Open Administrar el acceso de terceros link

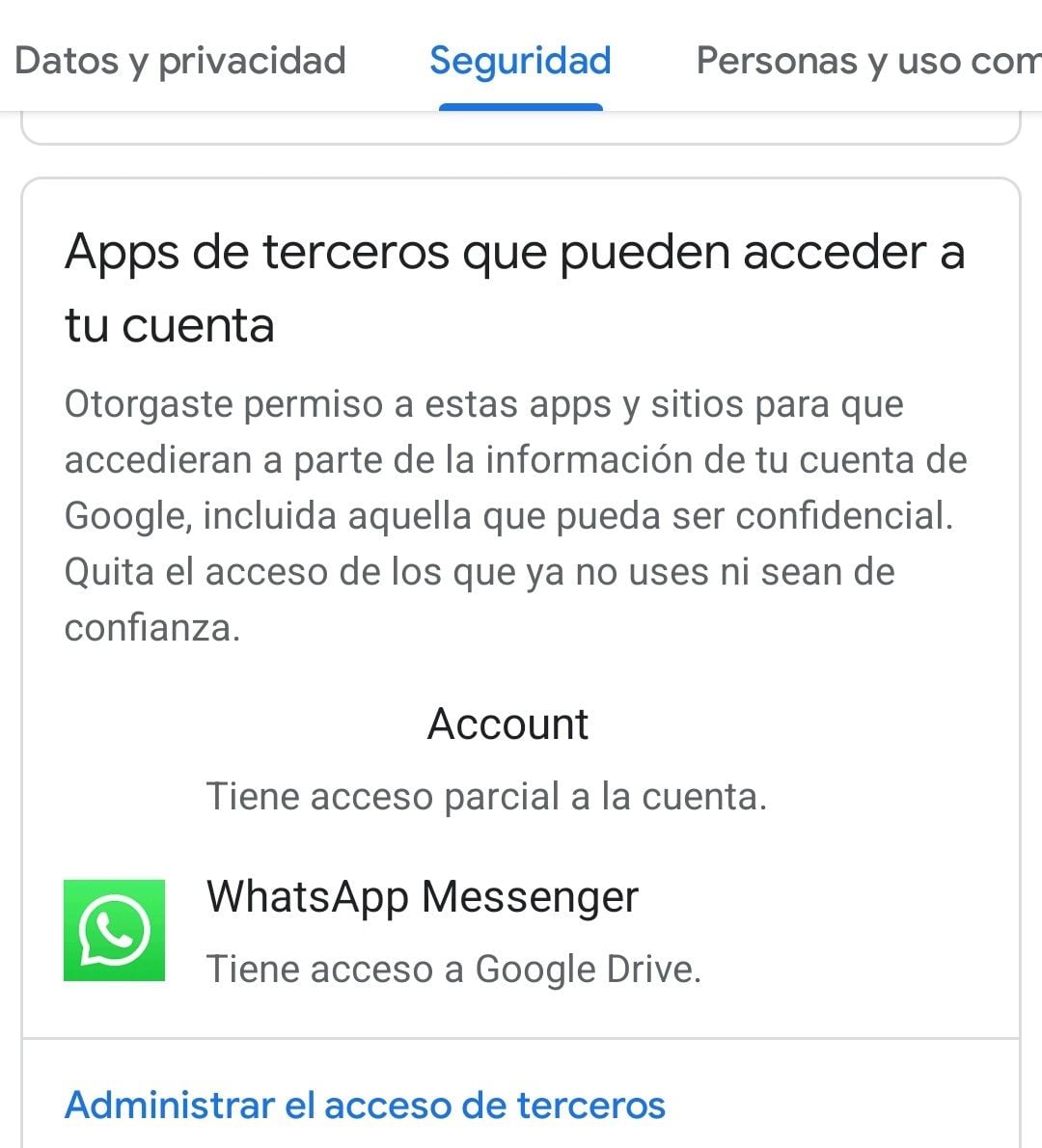coord(365,1105)
